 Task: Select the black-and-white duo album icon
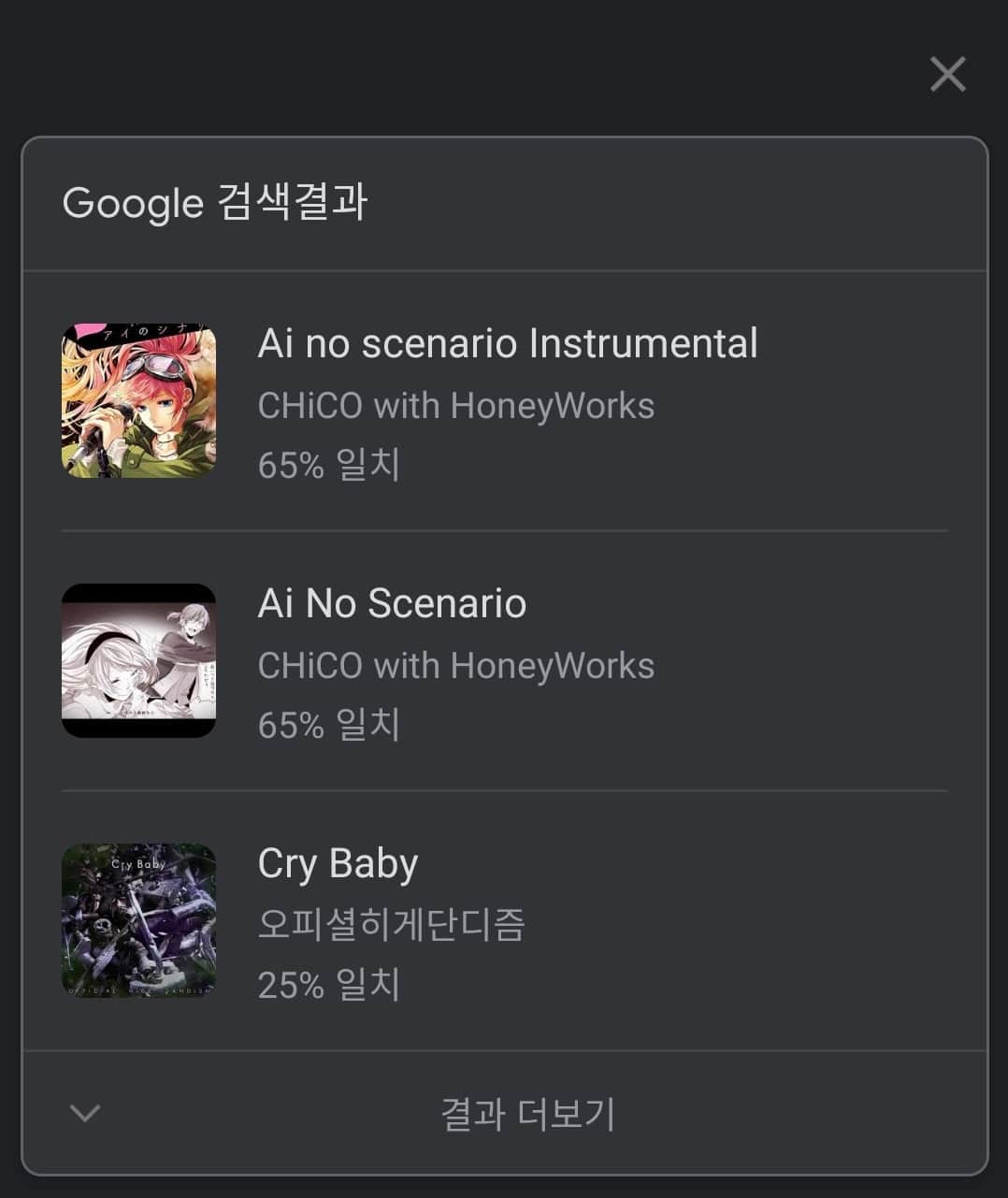pos(138,660)
